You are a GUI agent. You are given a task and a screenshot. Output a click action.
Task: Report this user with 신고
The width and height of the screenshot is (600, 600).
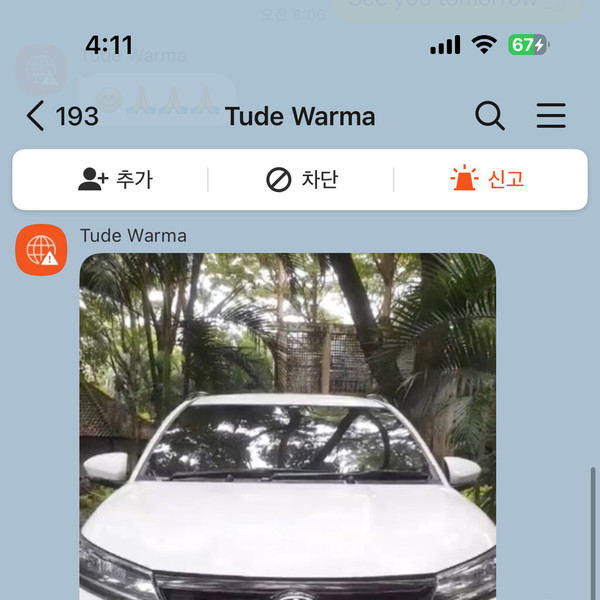coord(487,179)
